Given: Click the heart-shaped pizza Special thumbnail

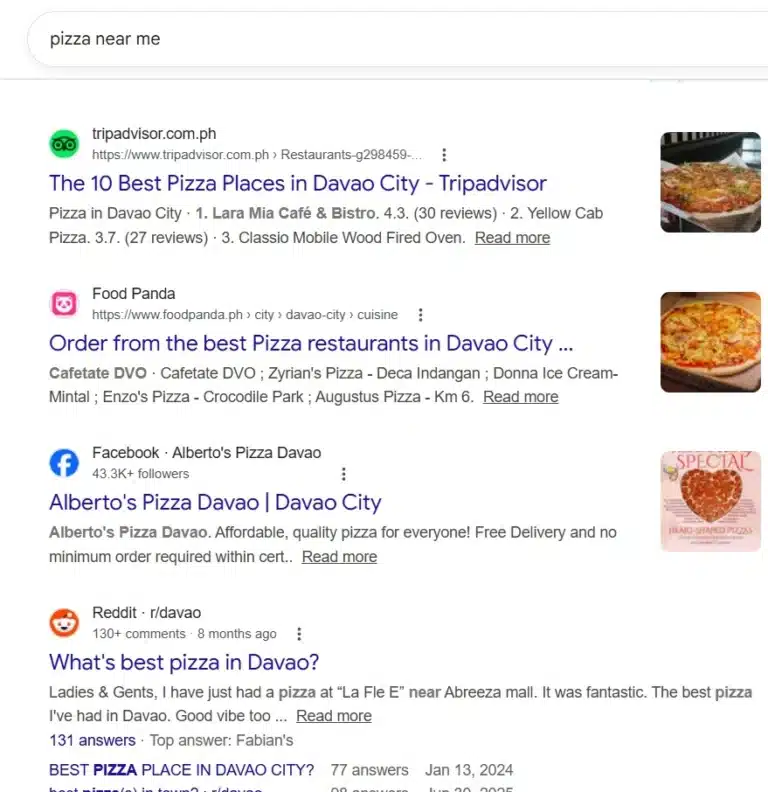Looking at the screenshot, I should (710, 500).
